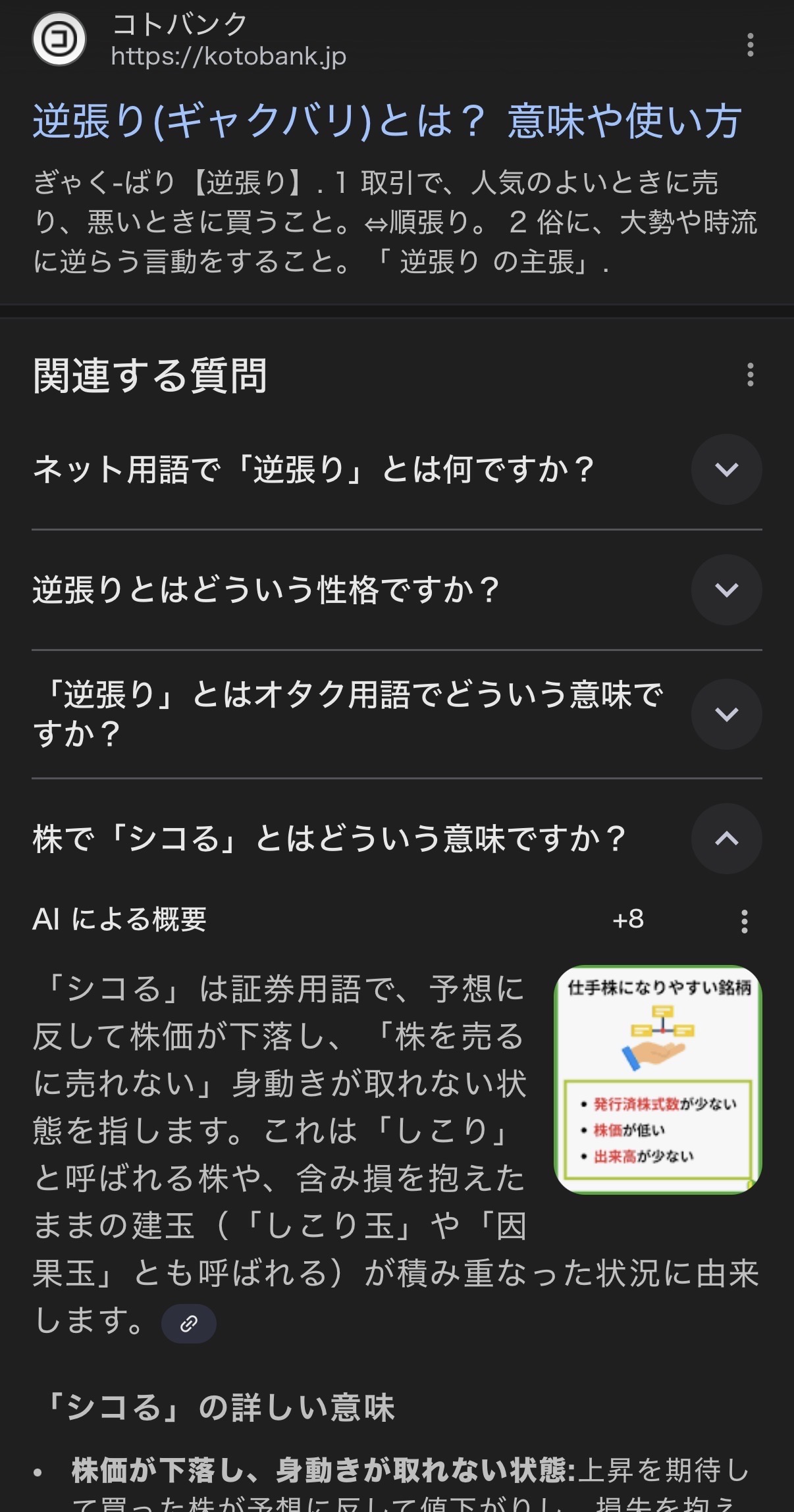This screenshot has width=794, height=1512.
Task: Expand the question ネット用語で「逆張り」とは何ですか？
Action: [726, 469]
